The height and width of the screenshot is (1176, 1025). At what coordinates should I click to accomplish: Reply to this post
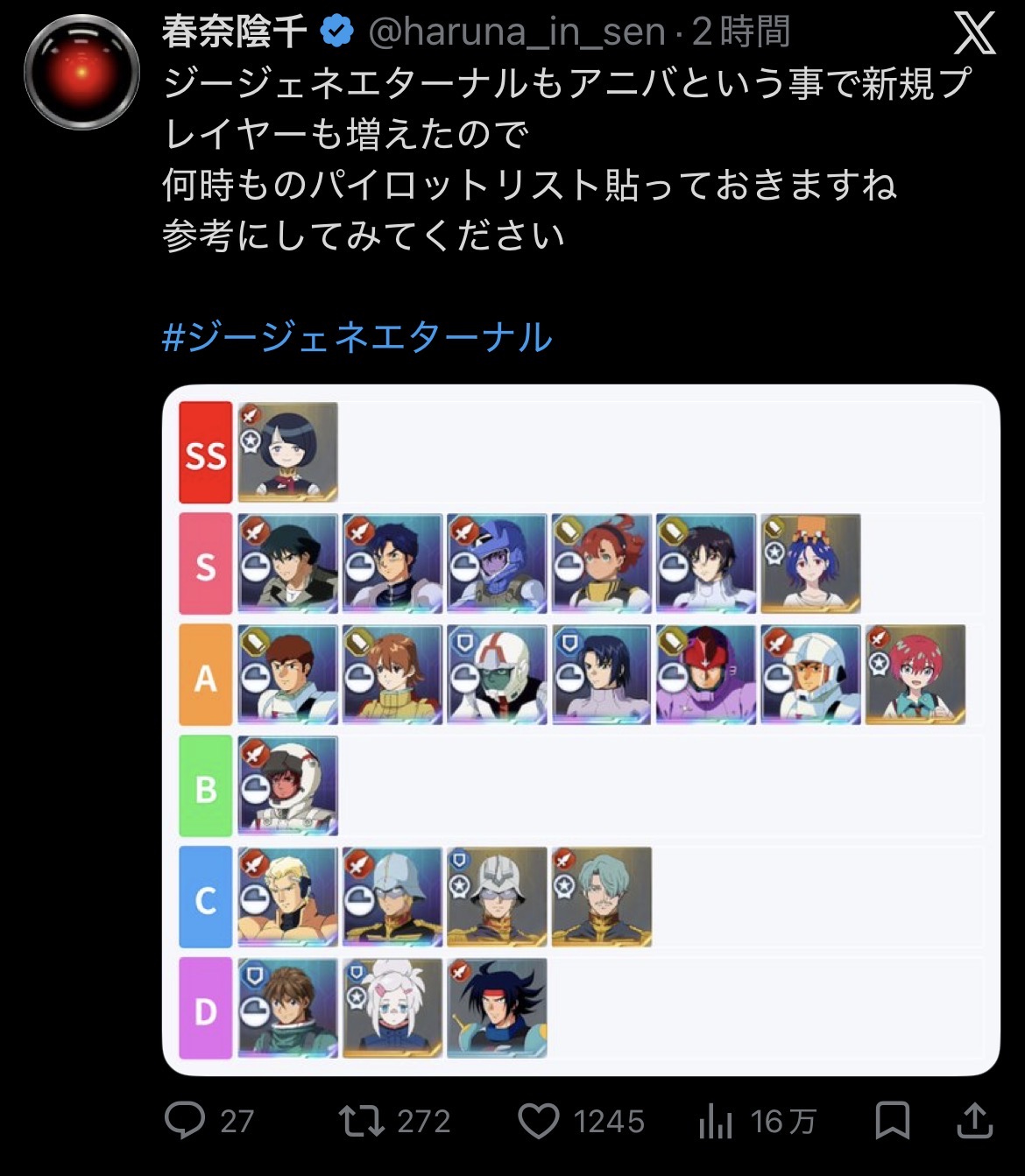[186, 1120]
